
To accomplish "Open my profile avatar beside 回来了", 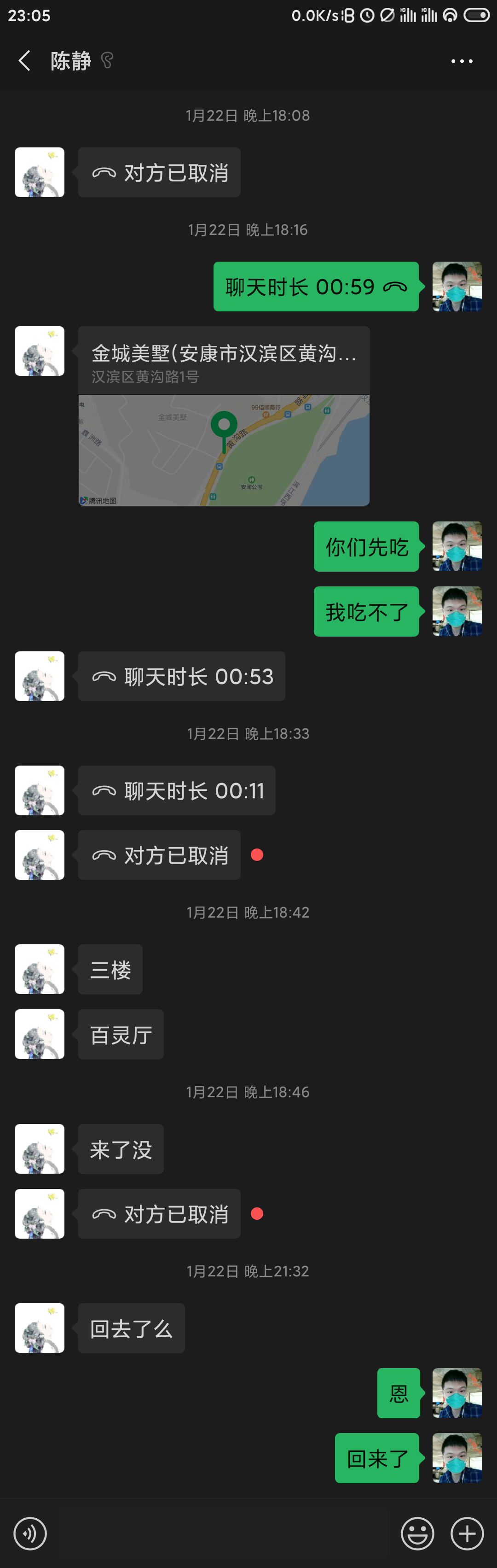I will 457,1458.
